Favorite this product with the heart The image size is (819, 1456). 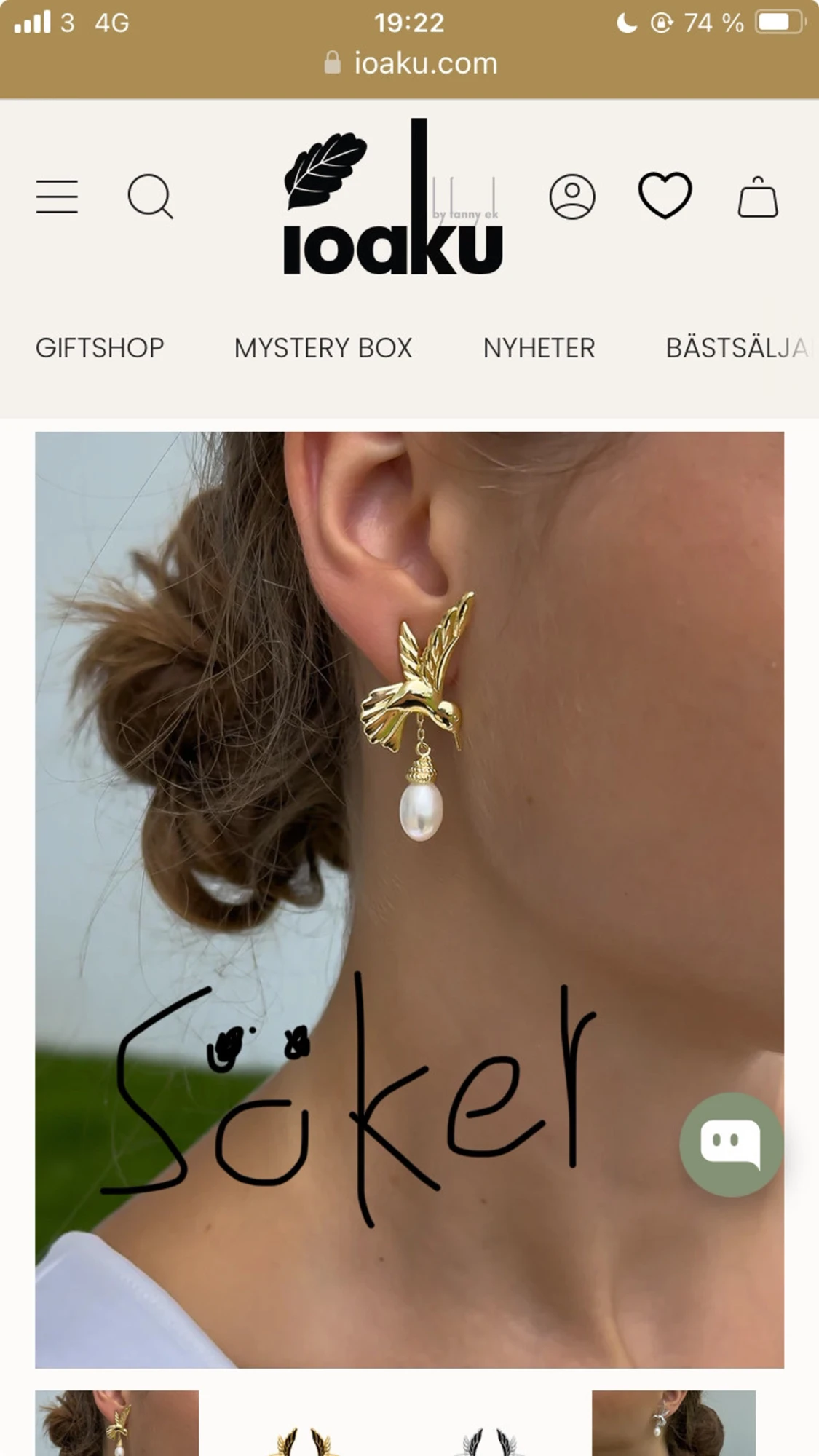[665, 196]
